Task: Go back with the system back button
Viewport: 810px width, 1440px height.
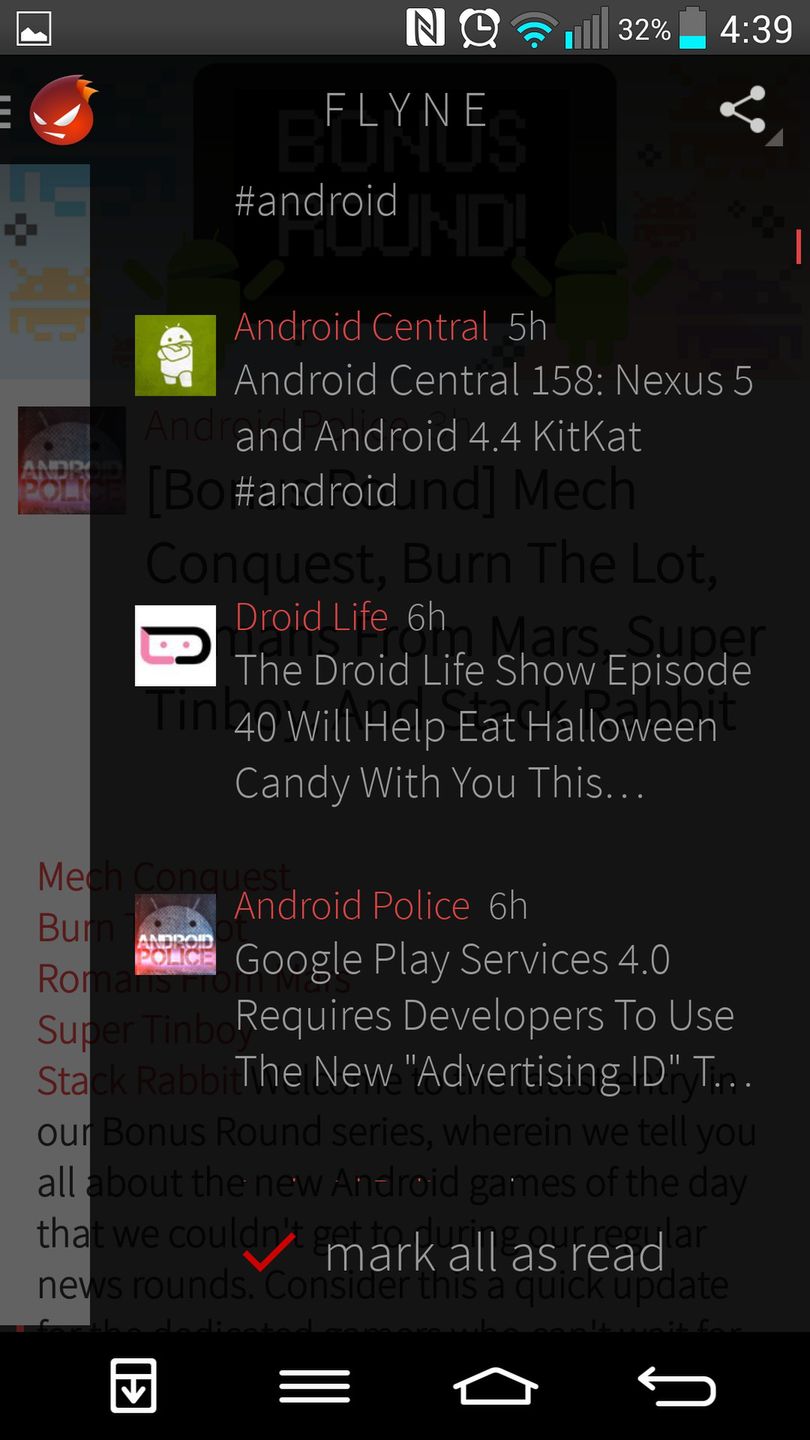Action: tap(676, 1387)
